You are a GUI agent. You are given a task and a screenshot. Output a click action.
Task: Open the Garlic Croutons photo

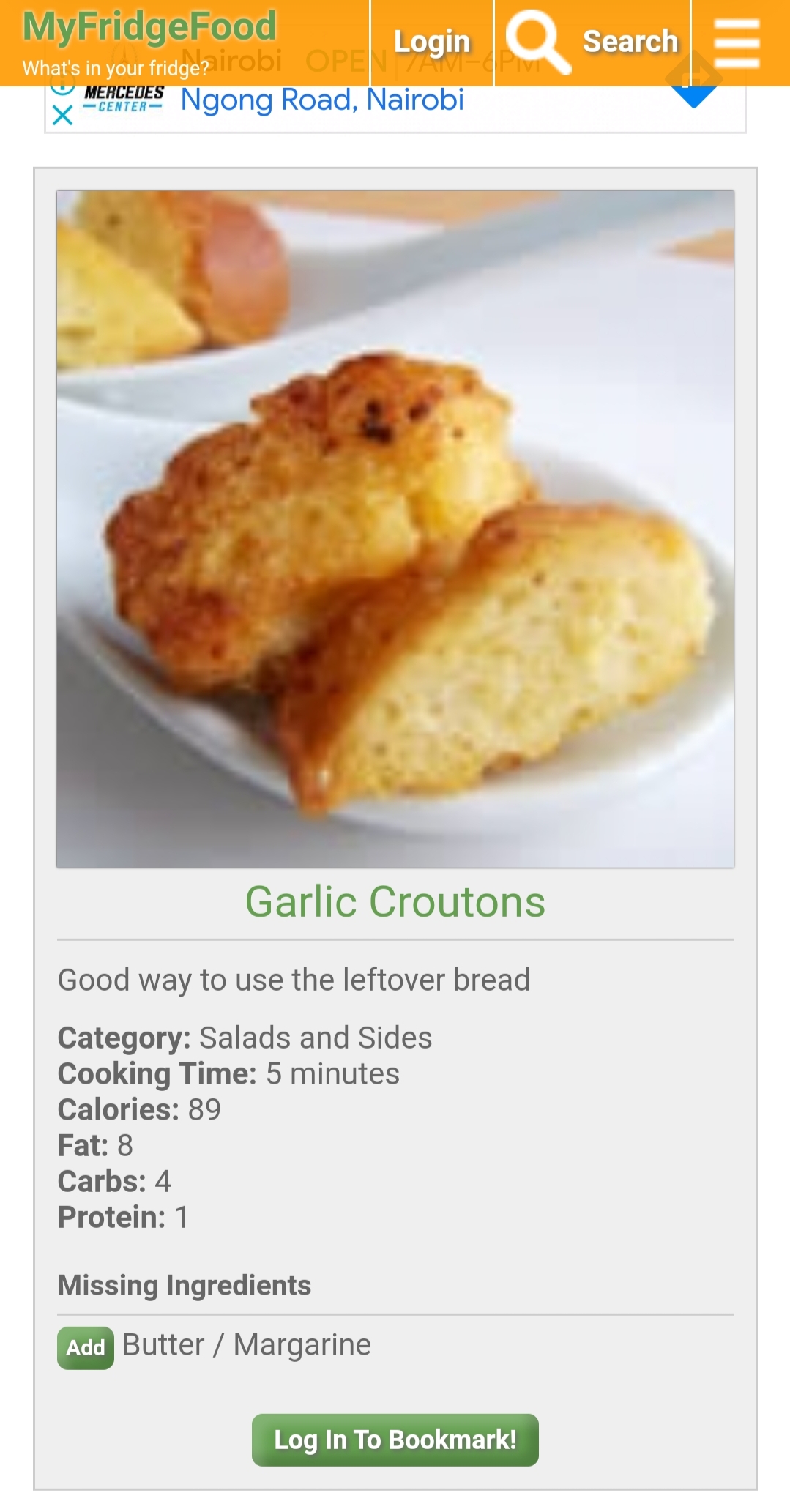coord(395,529)
